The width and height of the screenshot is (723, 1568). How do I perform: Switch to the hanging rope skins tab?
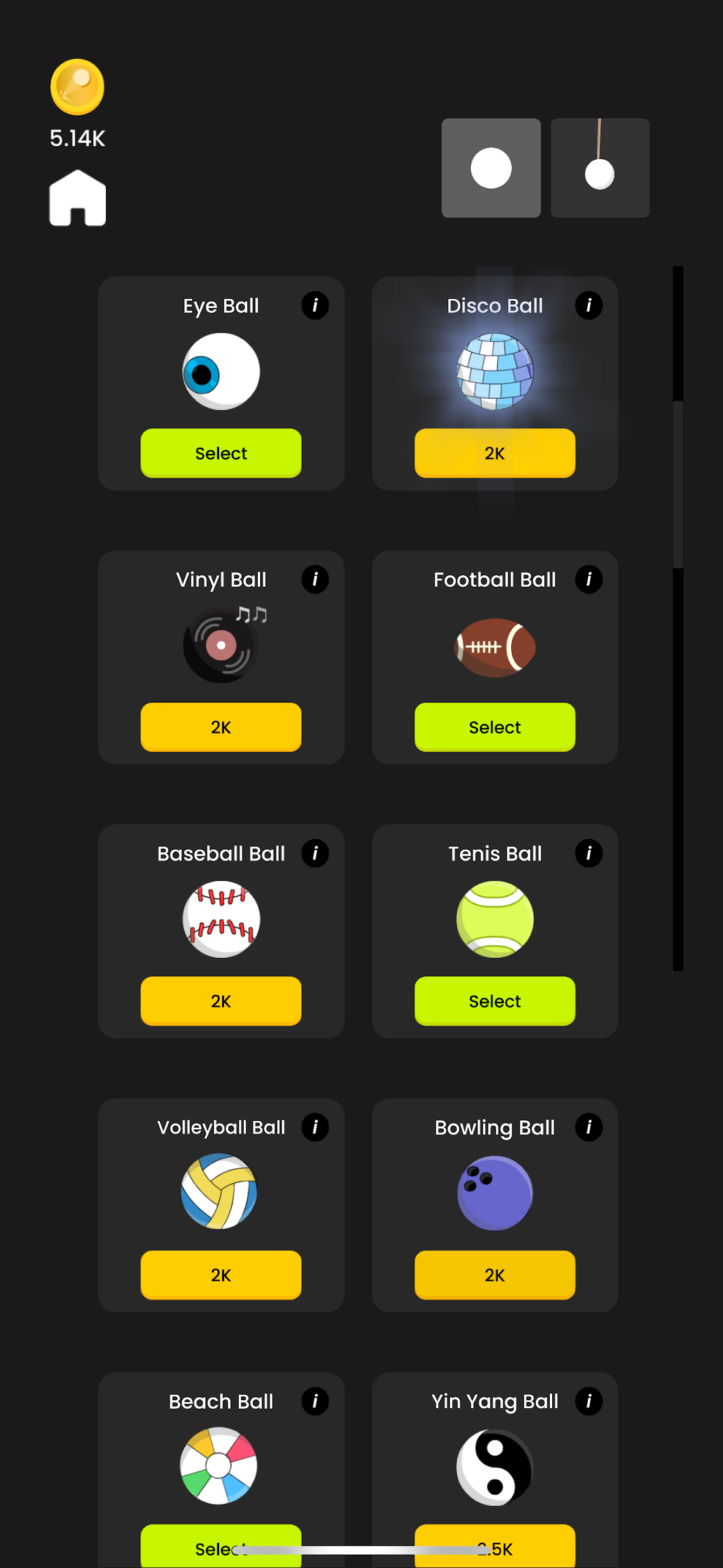click(x=600, y=168)
